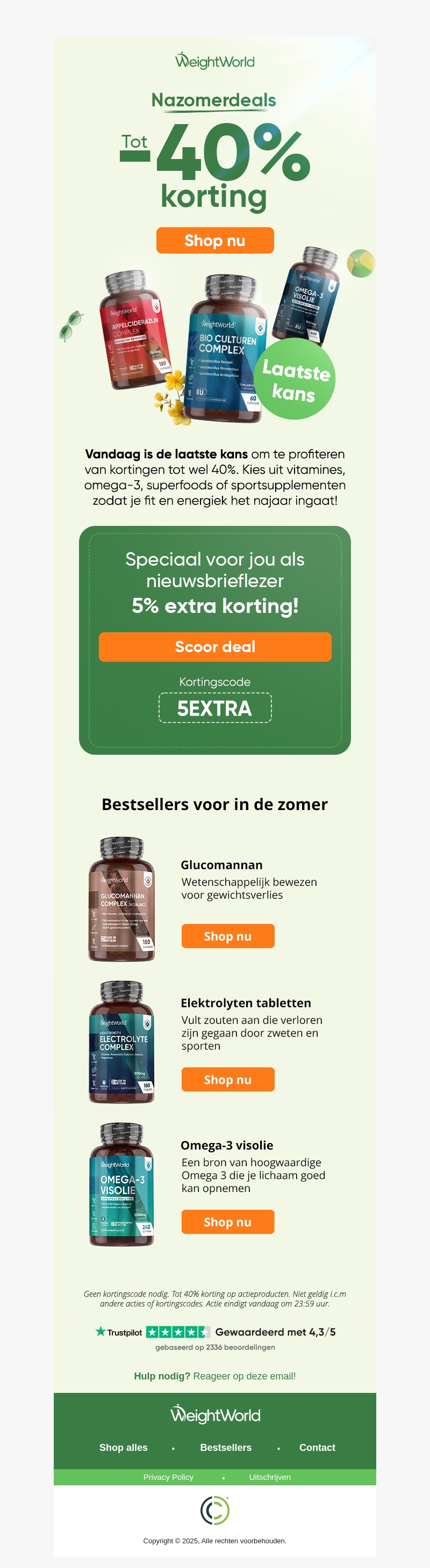Image resolution: width=430 pixels, height=1568 pixels.
Task: Open the Glucomannan Complex product image
Action: pyautogui.click(x=122, y=899)
